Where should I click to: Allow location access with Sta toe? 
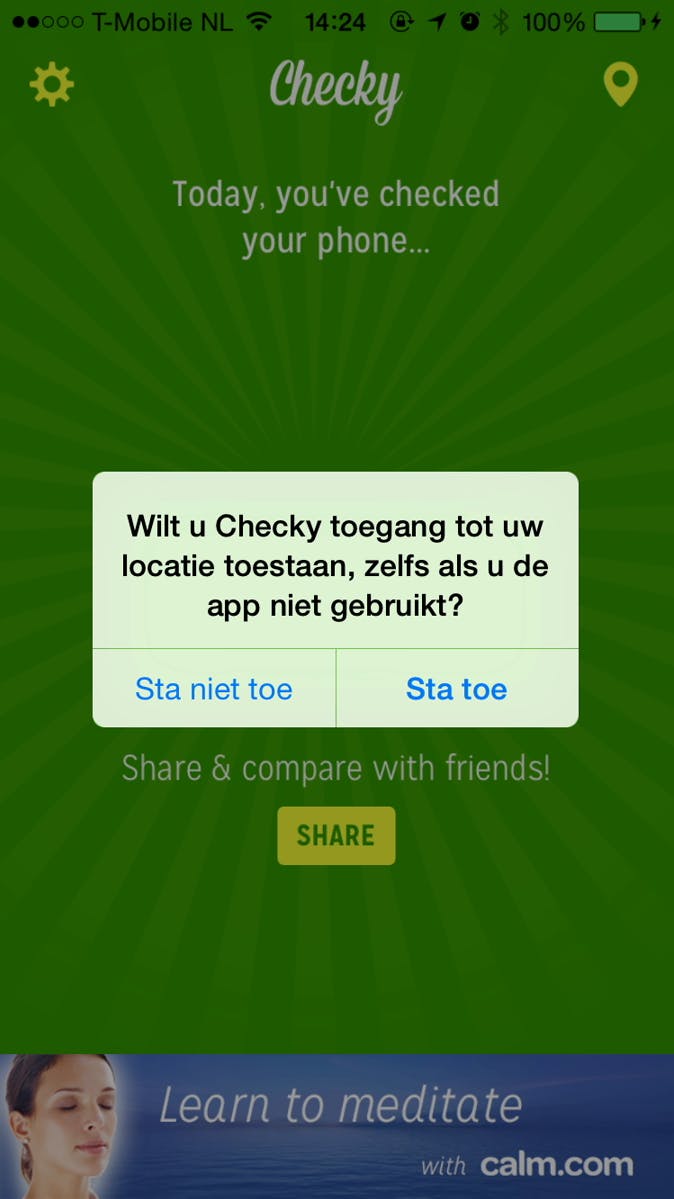coord(456,689)
